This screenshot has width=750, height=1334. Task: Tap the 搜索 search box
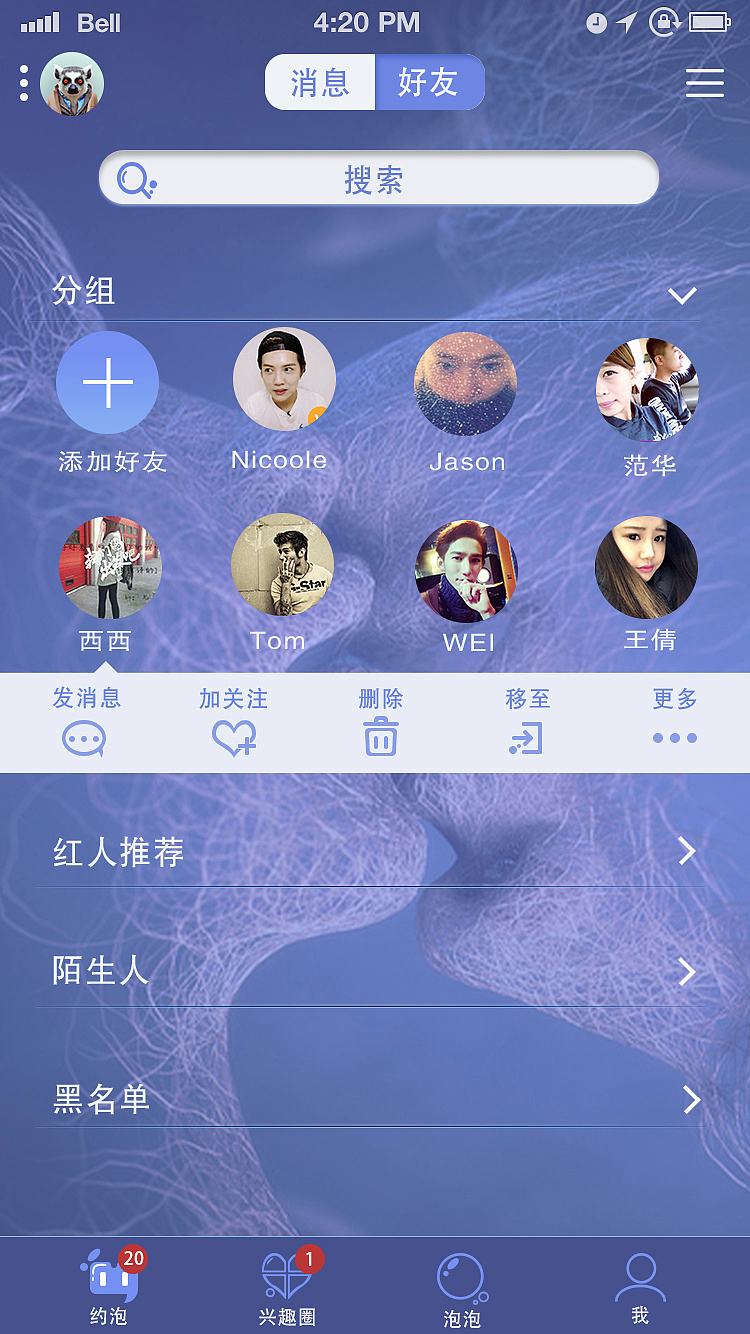point(378,180)
